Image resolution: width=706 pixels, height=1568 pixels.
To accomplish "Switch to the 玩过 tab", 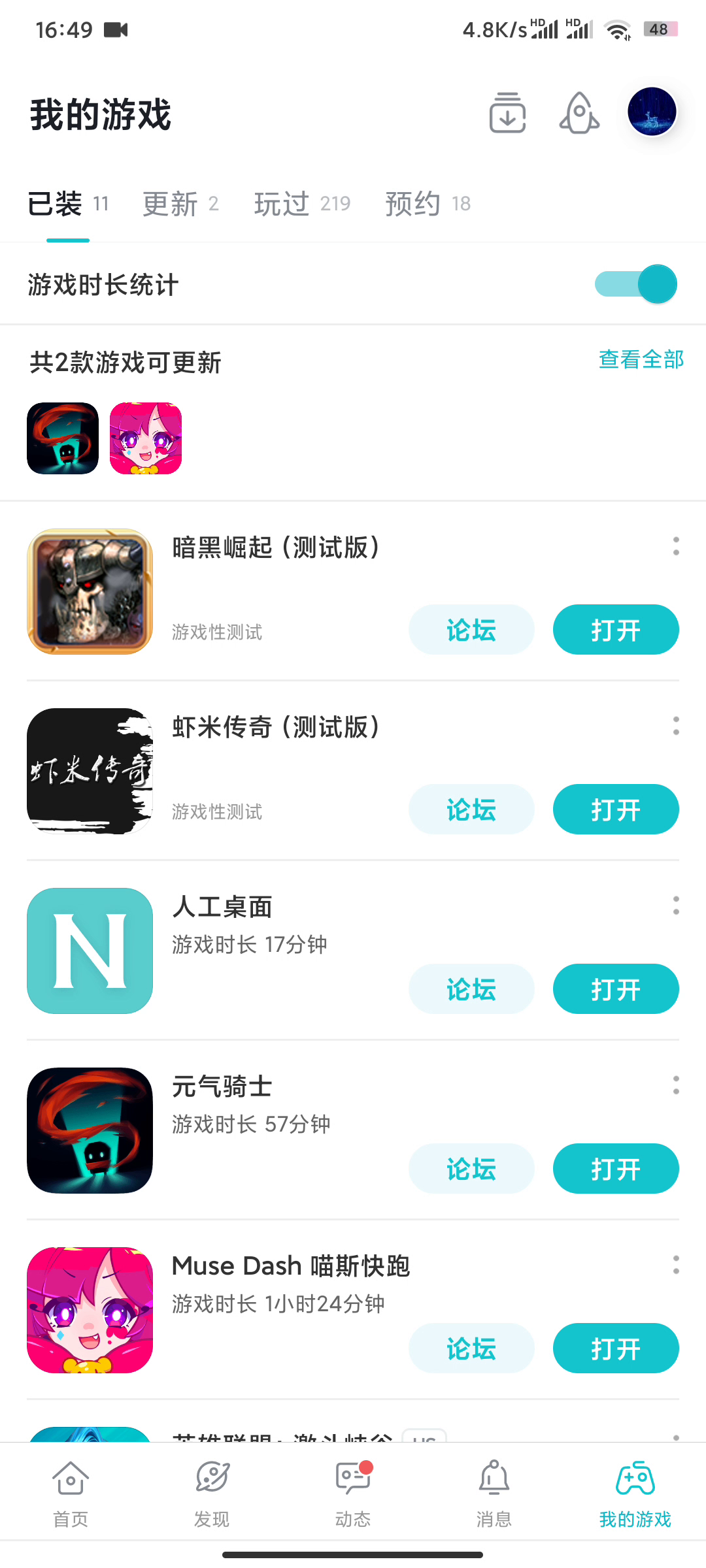I will click(302, 204).
